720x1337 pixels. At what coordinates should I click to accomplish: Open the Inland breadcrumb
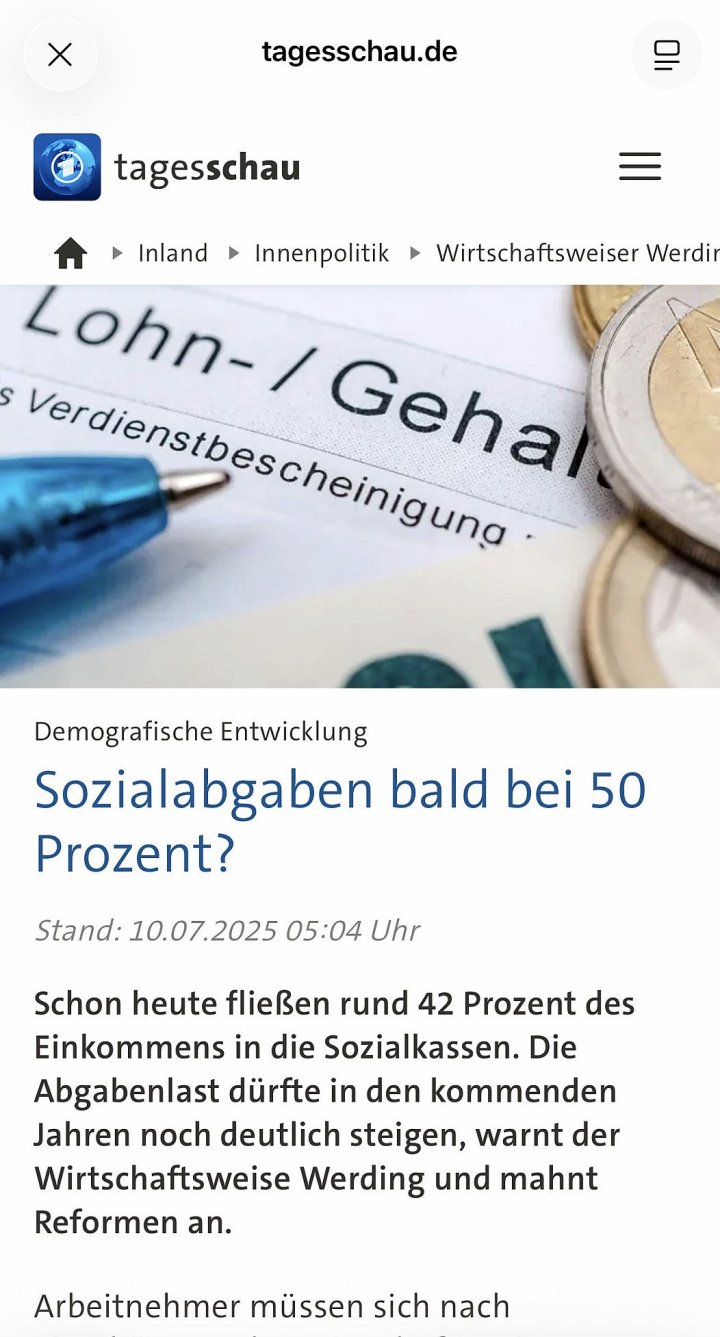tap(173, 254)
